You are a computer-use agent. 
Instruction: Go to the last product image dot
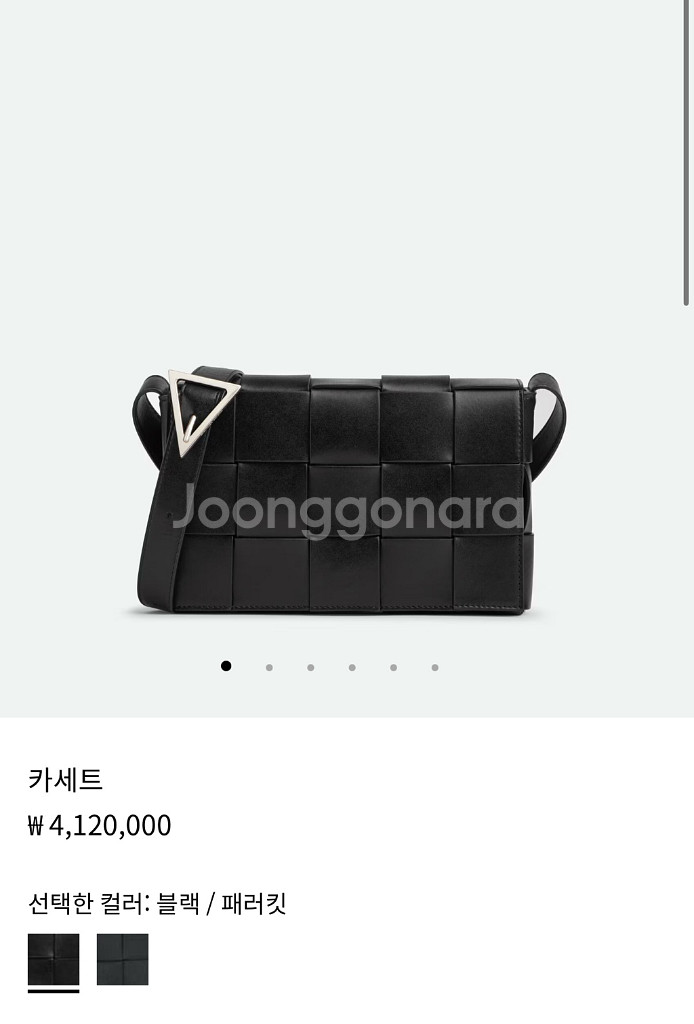coord(435,667)
